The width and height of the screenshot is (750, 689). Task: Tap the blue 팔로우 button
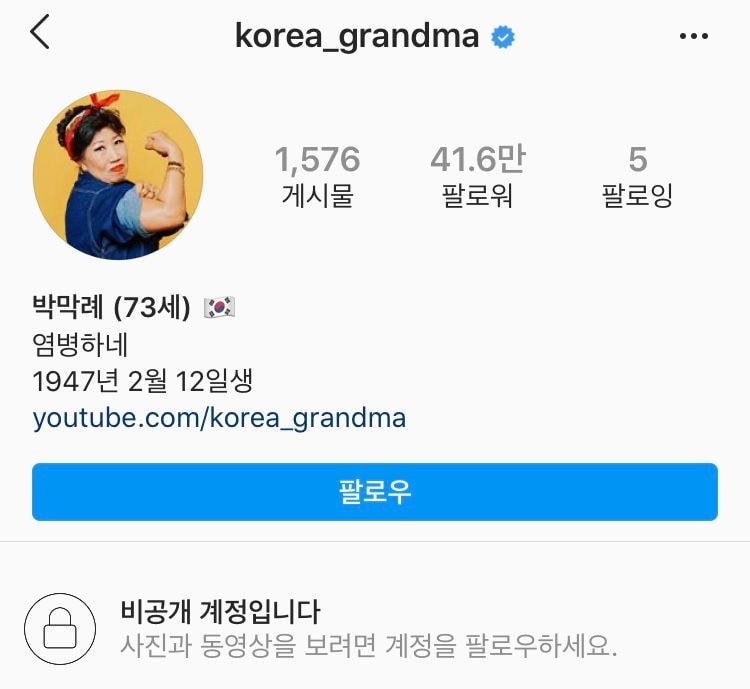pyautogui.click(x=374, y=492)
